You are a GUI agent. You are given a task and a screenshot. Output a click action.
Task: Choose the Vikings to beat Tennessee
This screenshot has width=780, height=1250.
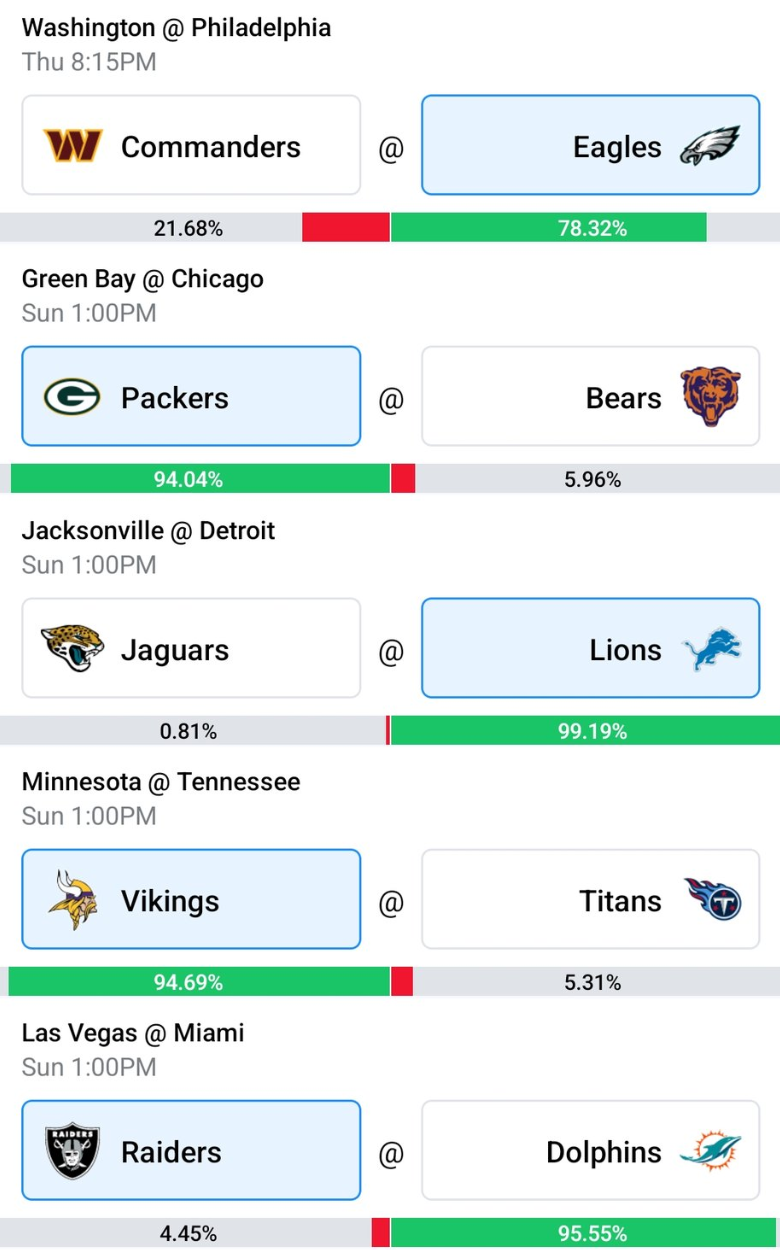191,899
